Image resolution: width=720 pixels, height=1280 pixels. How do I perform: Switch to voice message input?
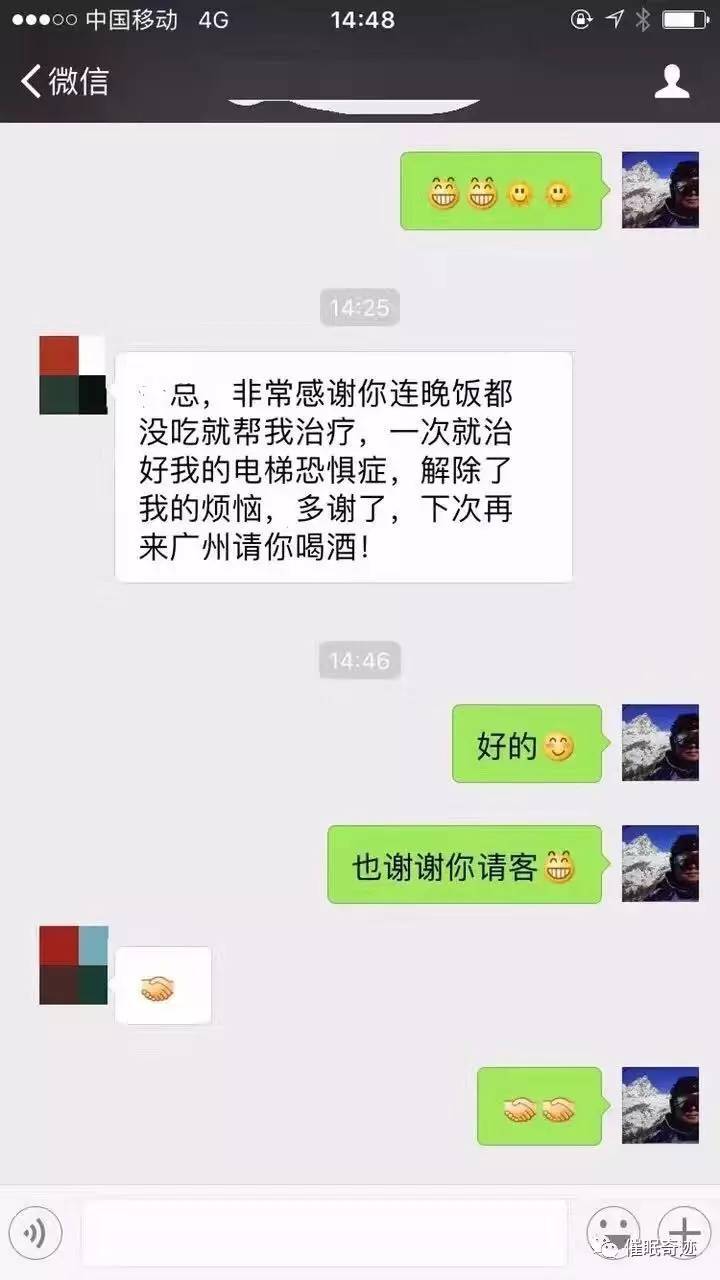click(36, 1234)
